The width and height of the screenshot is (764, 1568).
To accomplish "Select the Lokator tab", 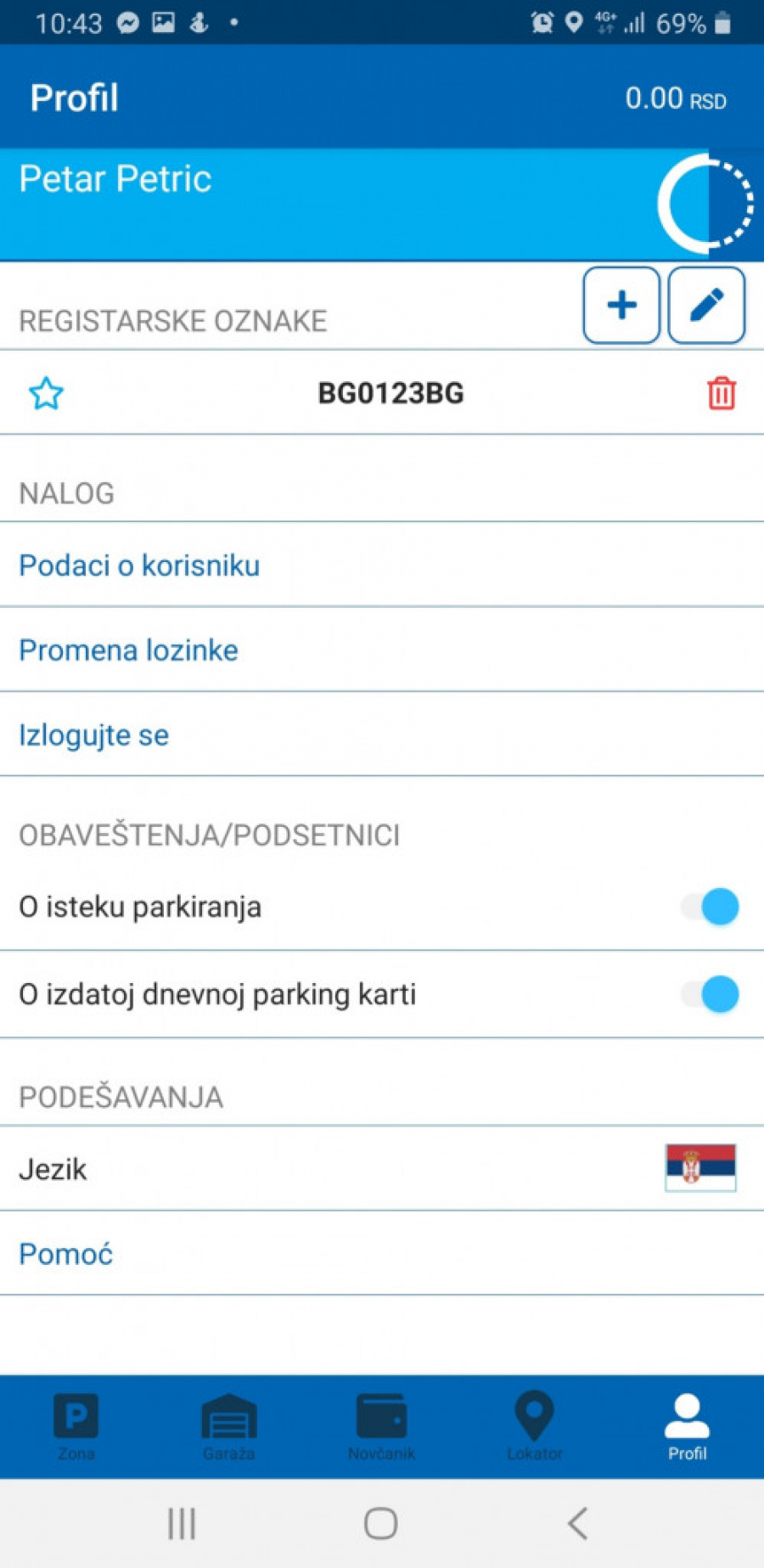I will point(535,1427).
